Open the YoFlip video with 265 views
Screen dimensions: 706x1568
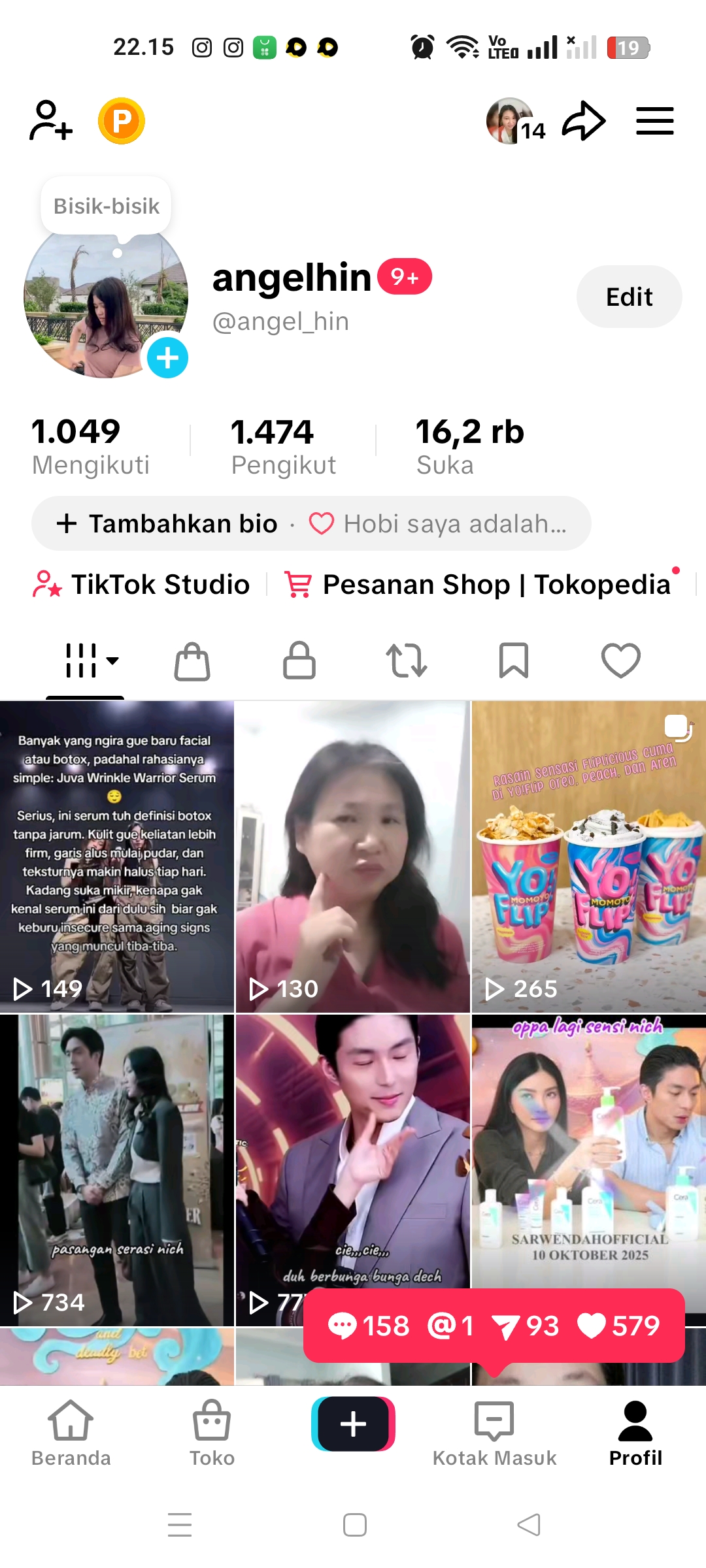point(588,856)
